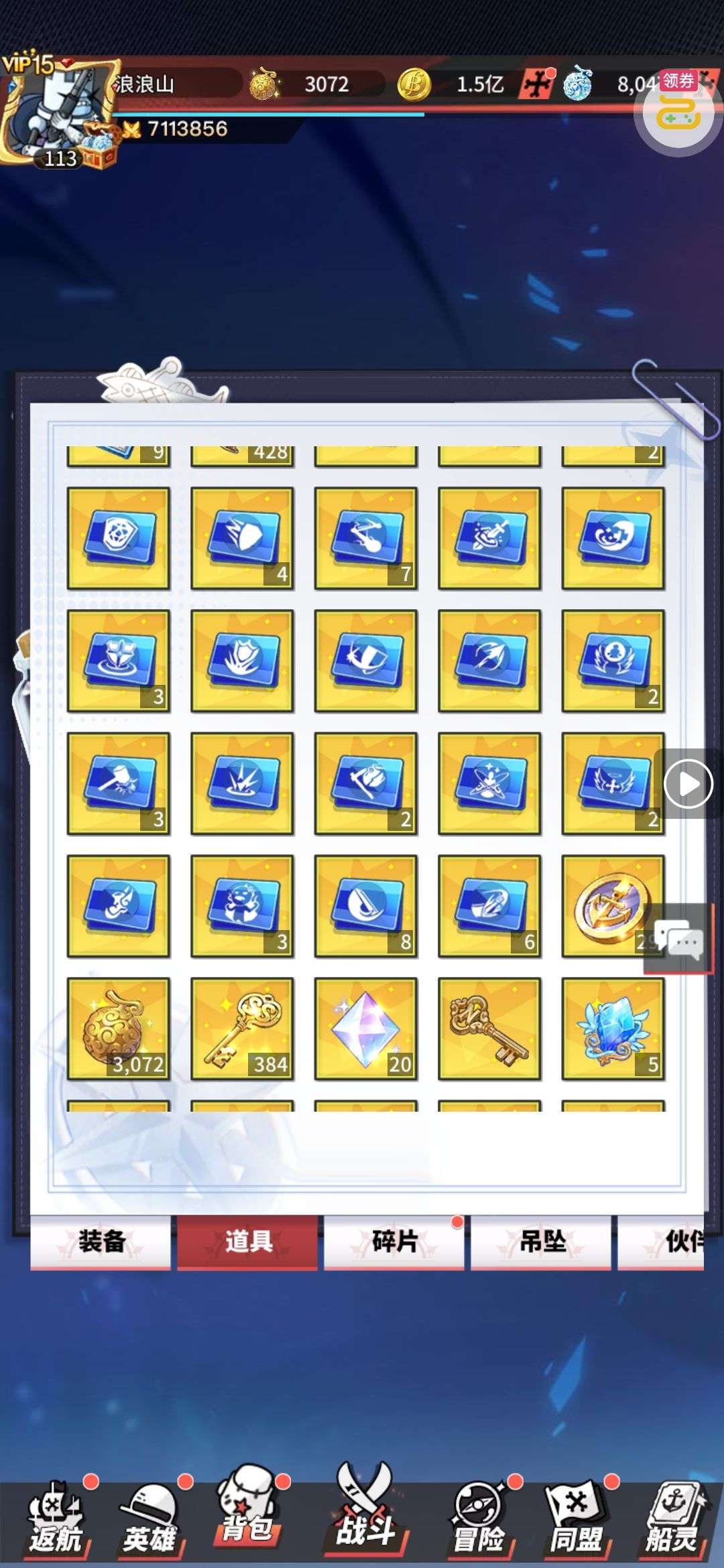Select the golden key item with 384
The width and height of the screenshot is (724, 1568).
pos(242,1029)
